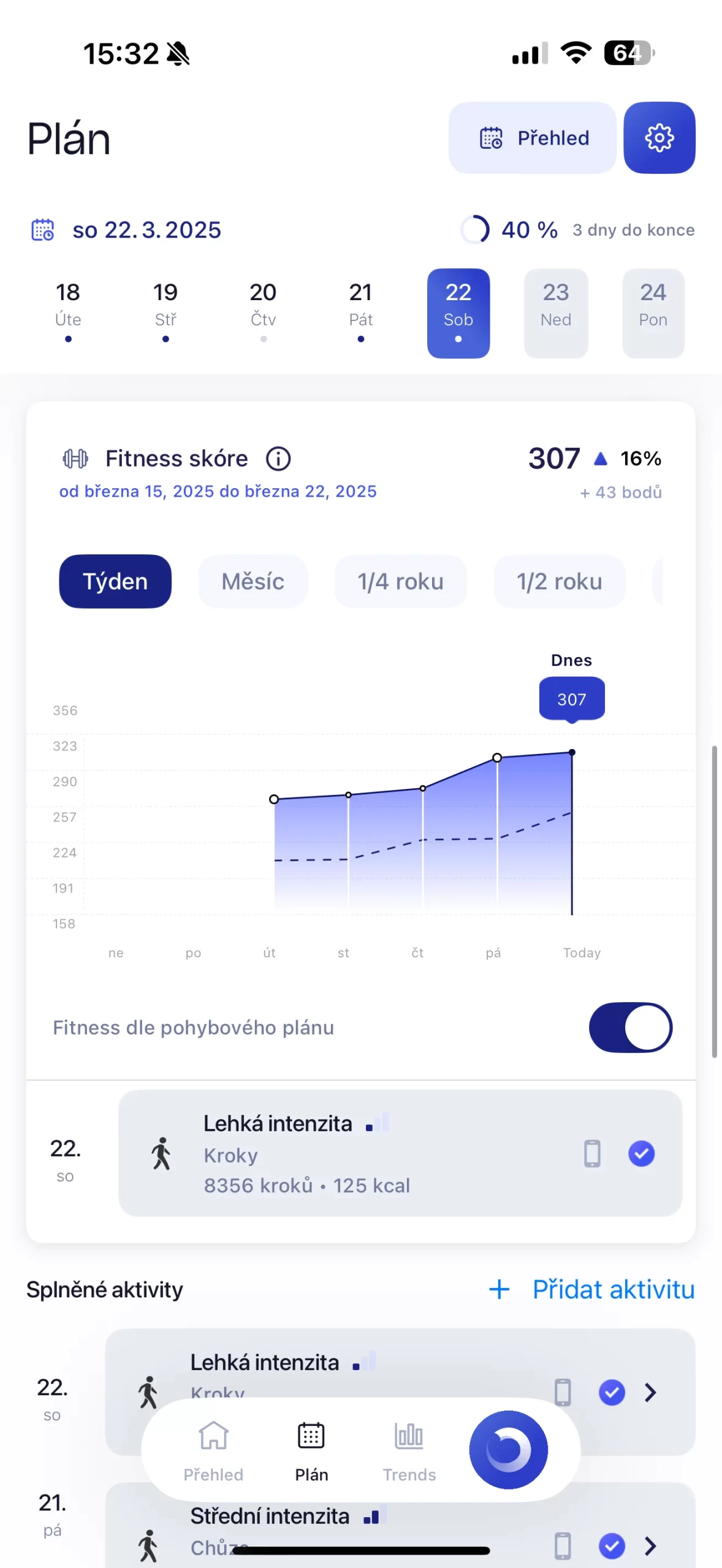Tap Přidat aktivitu

[x=592, y=1289]
